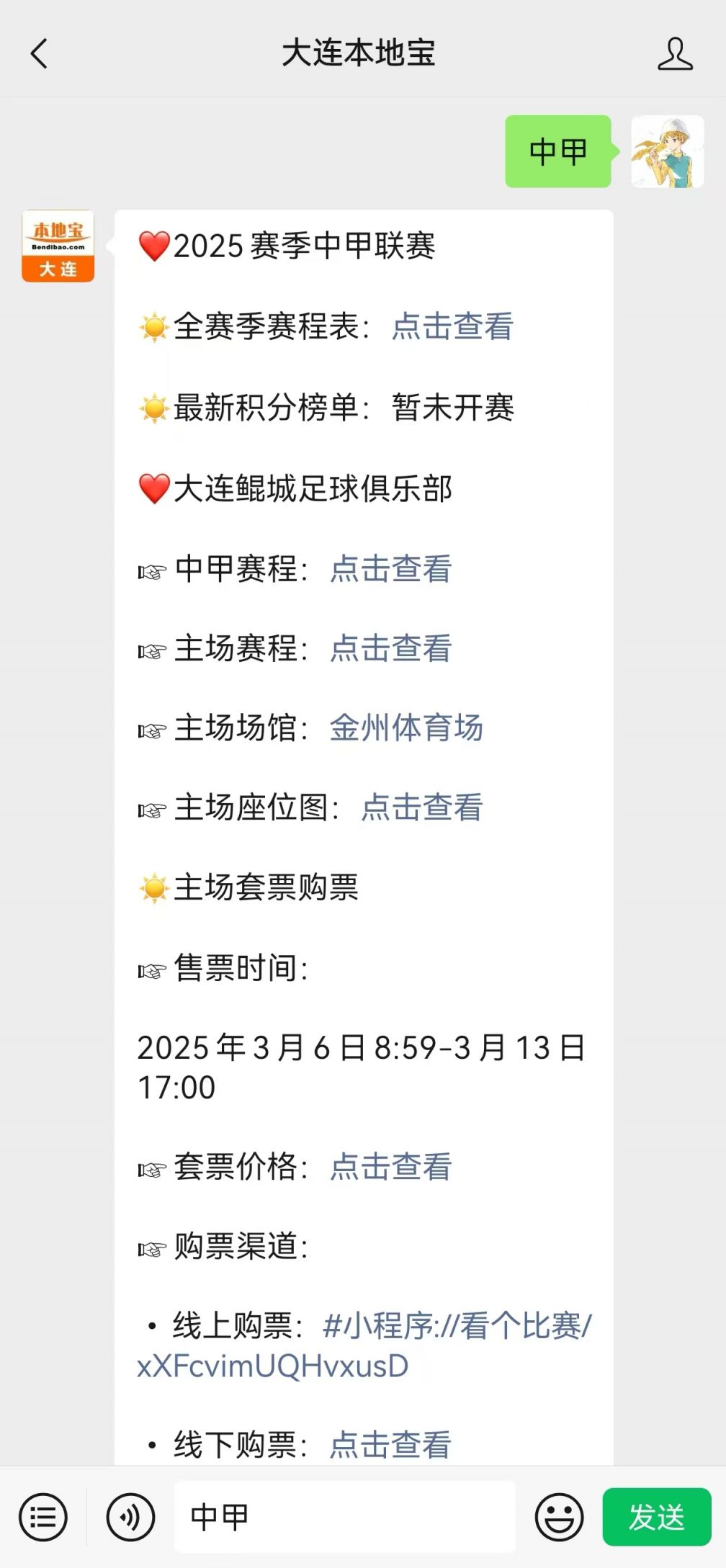Open the Dalian Bendibao account avatar
726x1568 pixels.
tap(58, 245)
